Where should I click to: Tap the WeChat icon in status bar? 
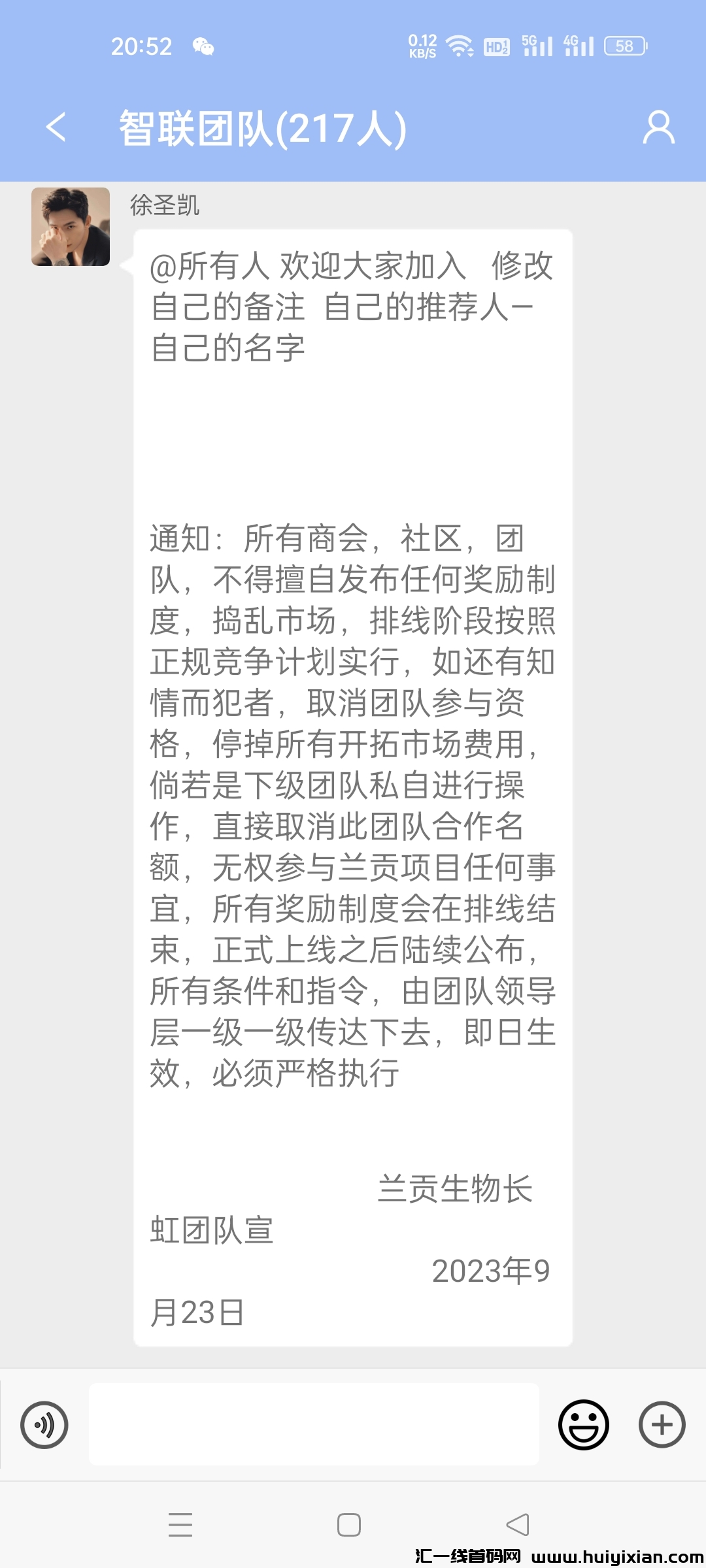coord(203,46)
